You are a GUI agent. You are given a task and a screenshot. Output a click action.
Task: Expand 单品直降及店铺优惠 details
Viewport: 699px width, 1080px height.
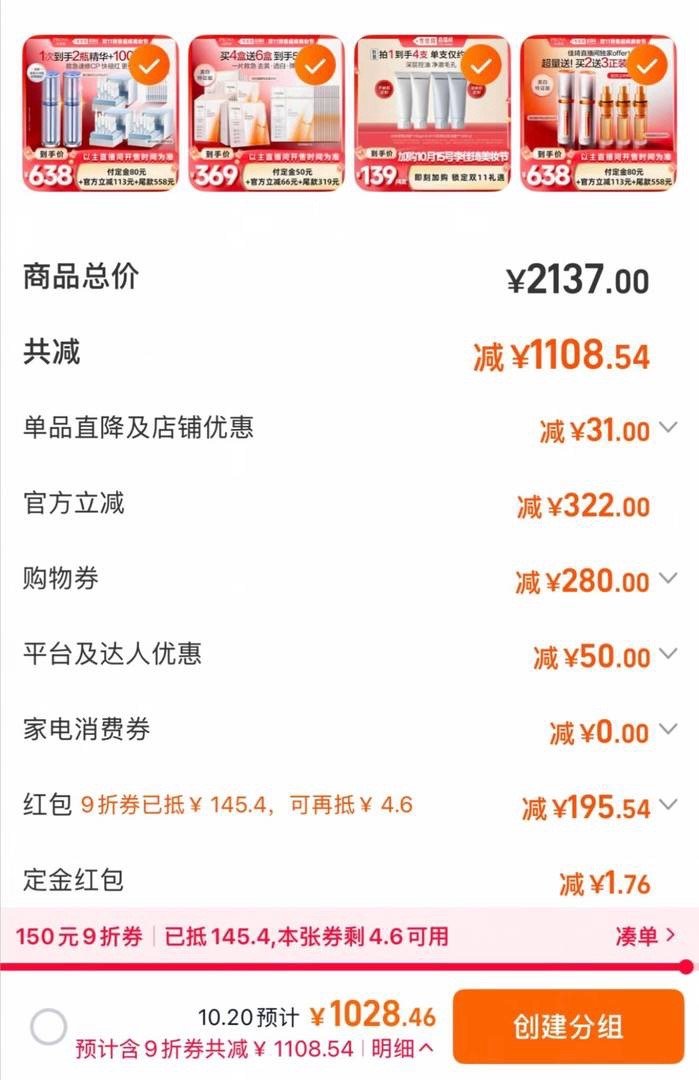point(668,428)
